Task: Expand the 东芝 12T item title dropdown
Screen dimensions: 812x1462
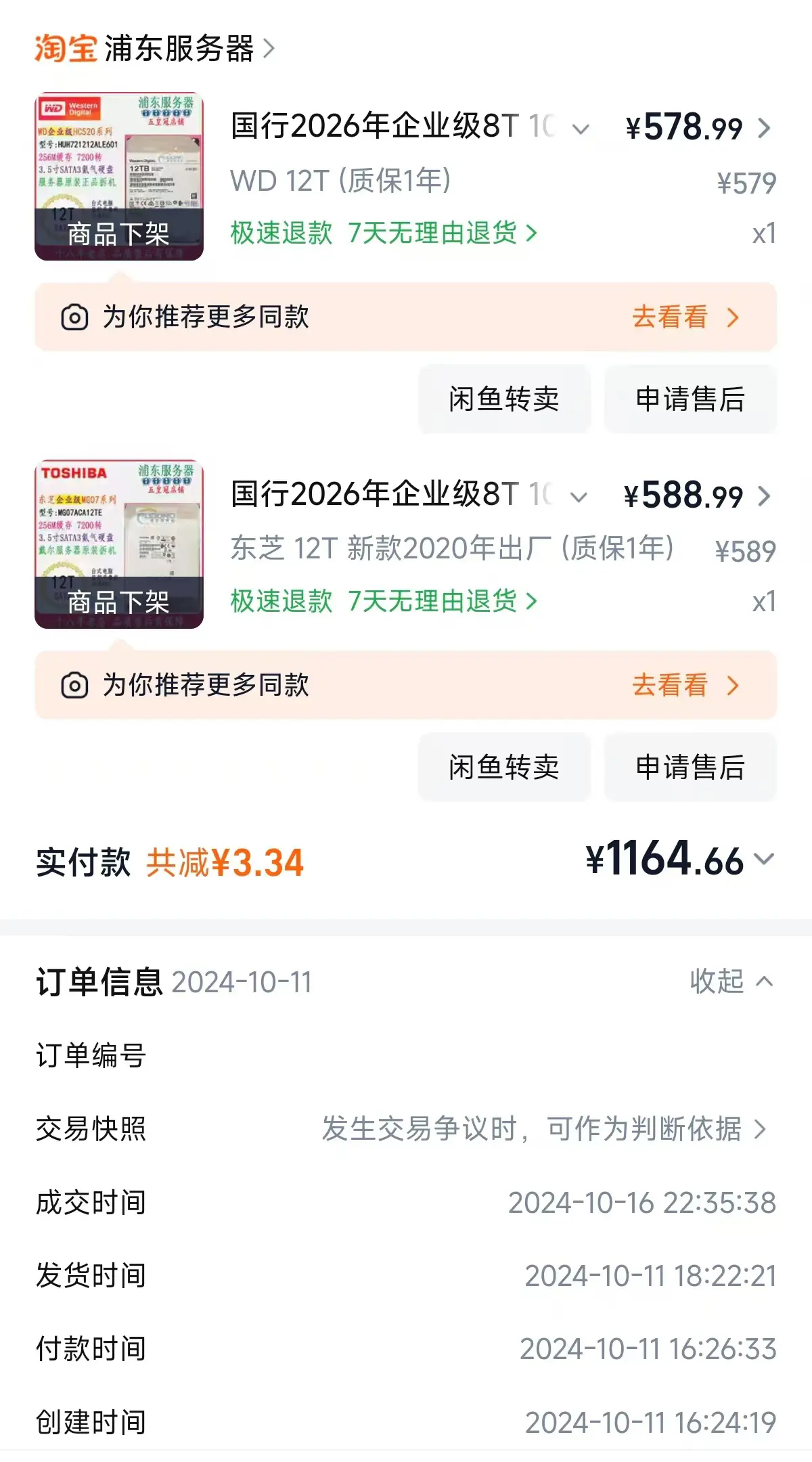Action: click(579, 497)
